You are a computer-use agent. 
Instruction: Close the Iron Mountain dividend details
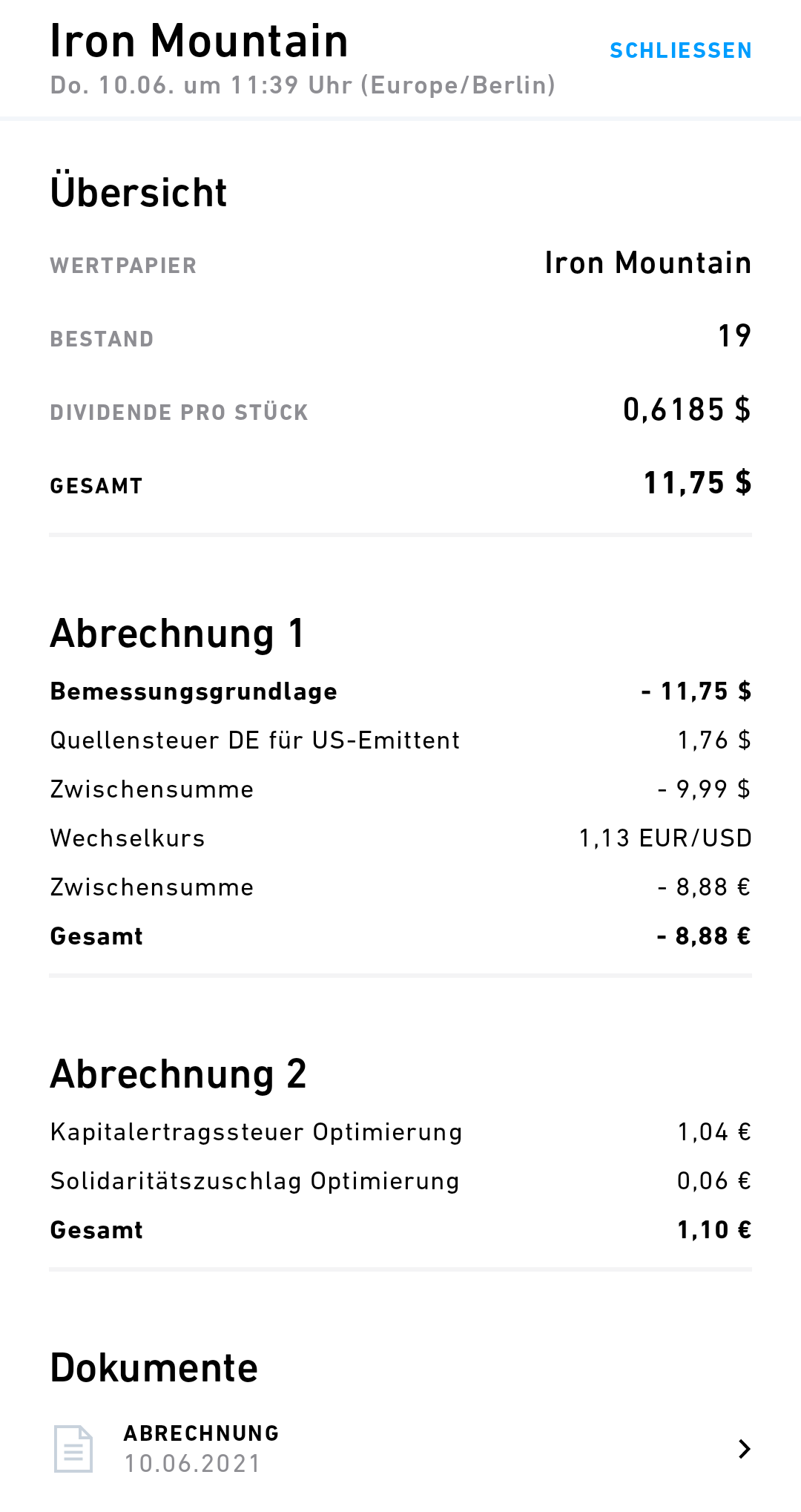680,50
